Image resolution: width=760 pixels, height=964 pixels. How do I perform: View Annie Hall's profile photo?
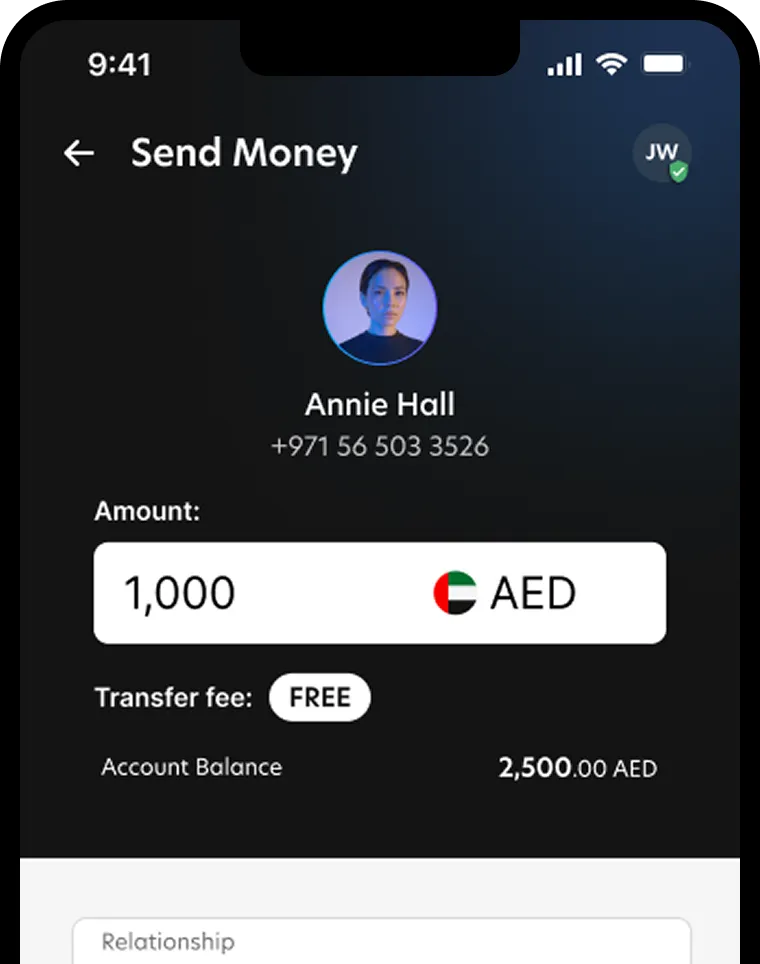[x=380, y=308]
